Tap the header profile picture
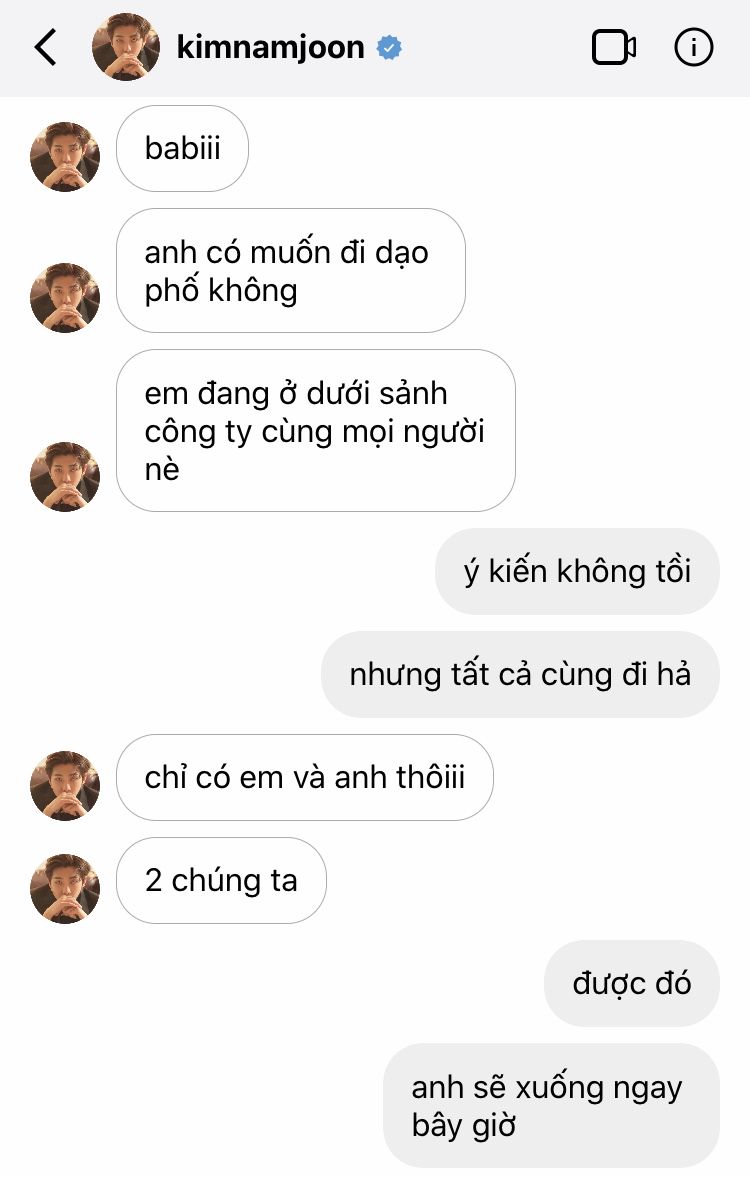This screenshot has height=1177, width=750. [126, 47]
